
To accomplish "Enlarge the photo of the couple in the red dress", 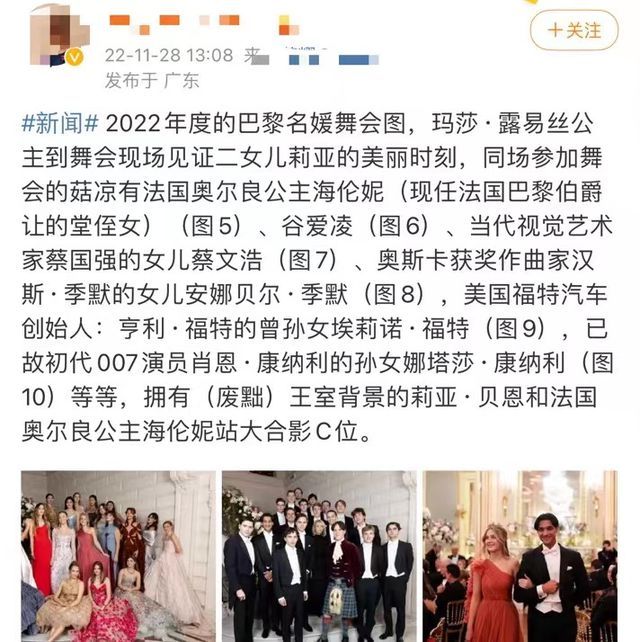I will [x=520, y=556].
